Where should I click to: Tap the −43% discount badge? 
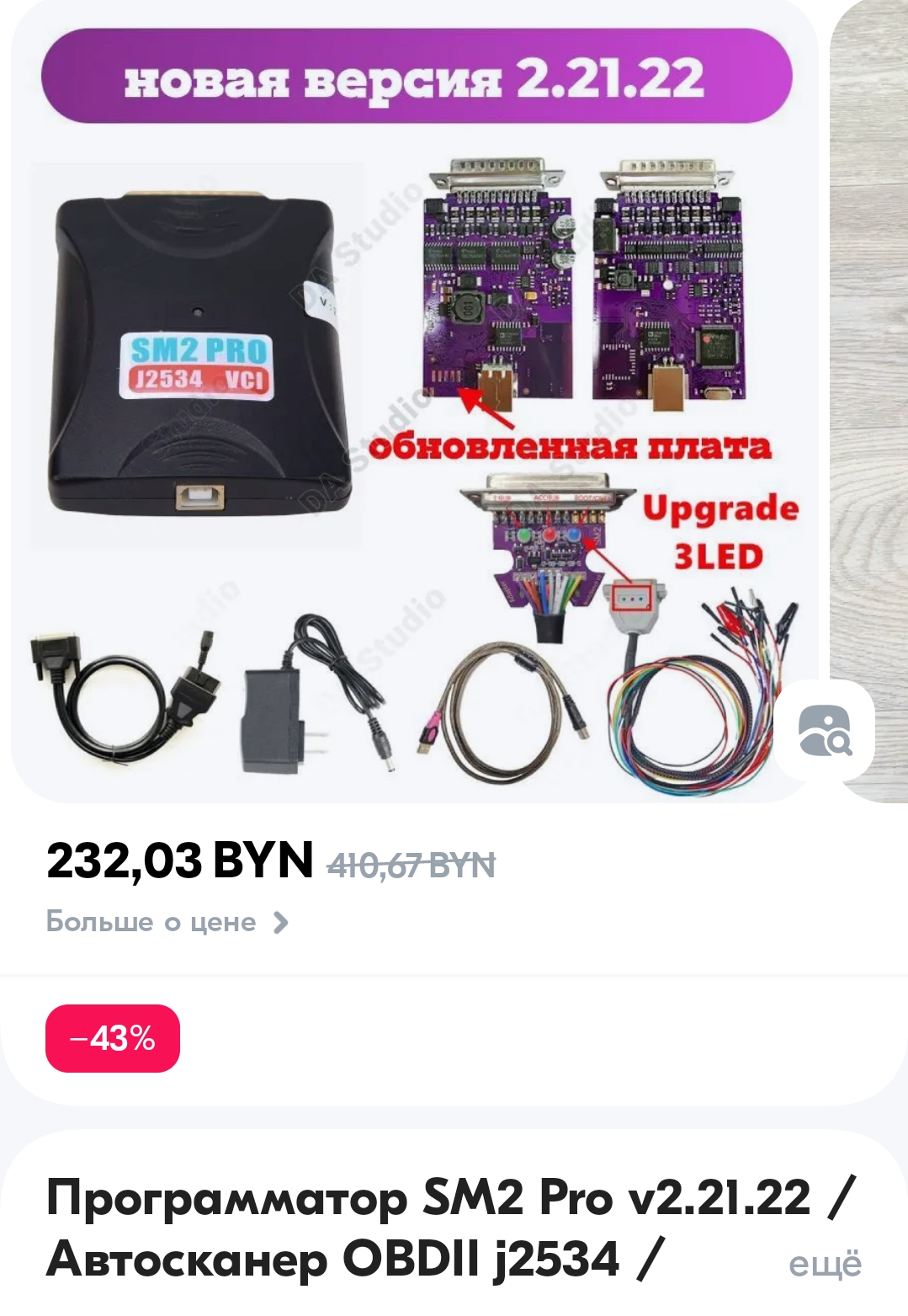click(x=113, y=1038)
